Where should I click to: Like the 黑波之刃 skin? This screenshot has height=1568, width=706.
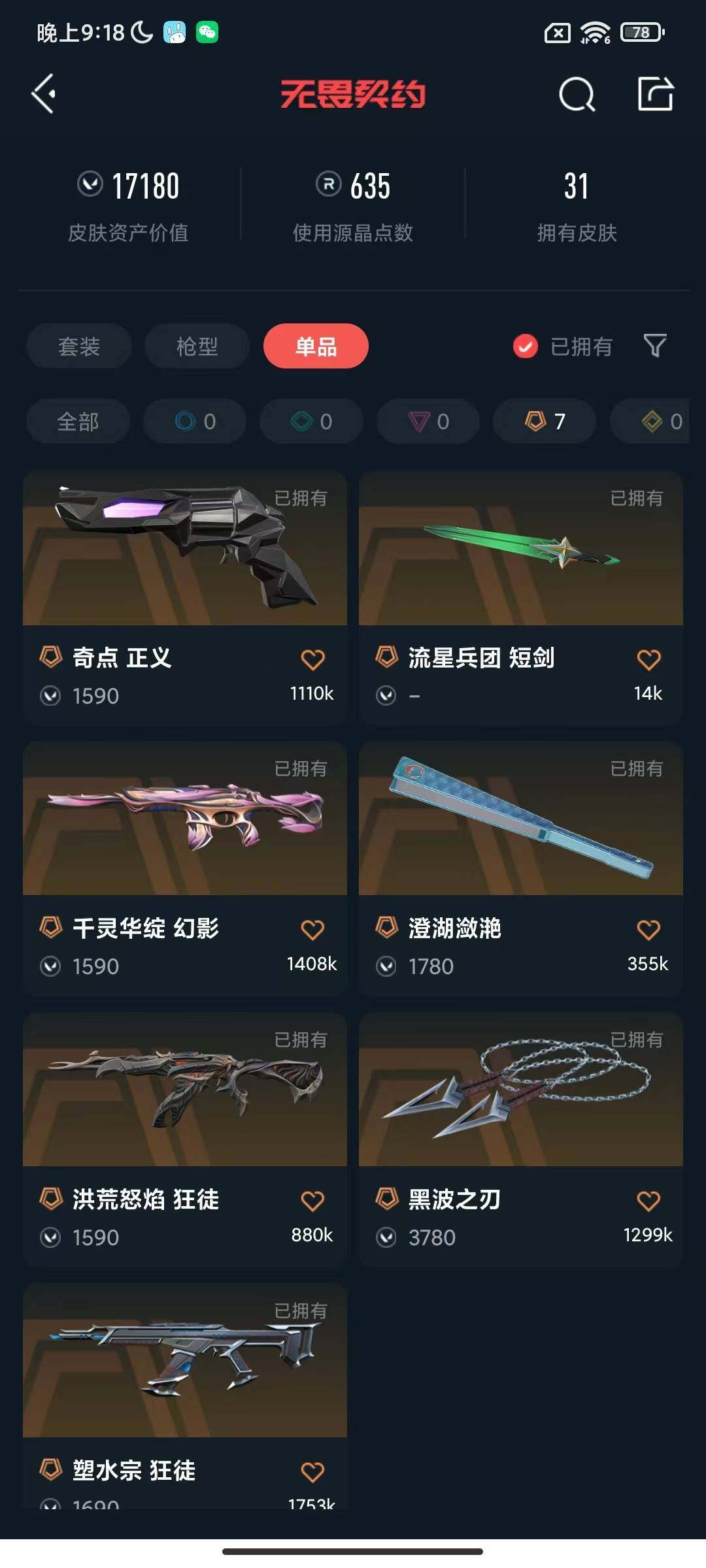click(x=648, y=1200)
